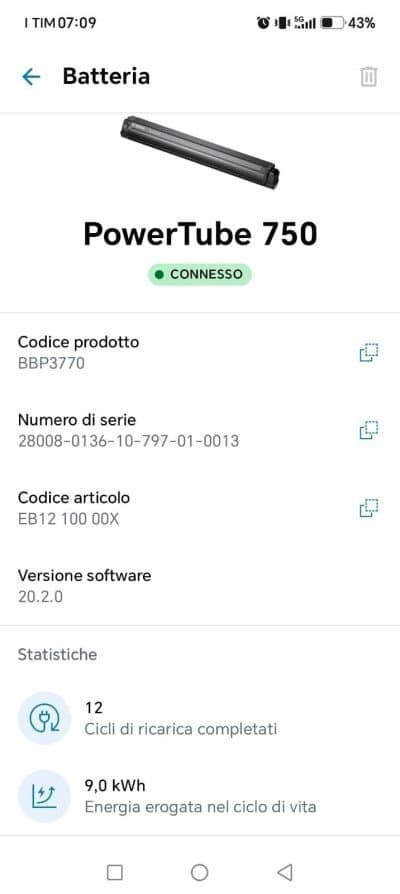The width and height of the screenshot is (400, 894).
Task: Copy the Codice prodotto BBP3770
Action: tap(369, 352)
